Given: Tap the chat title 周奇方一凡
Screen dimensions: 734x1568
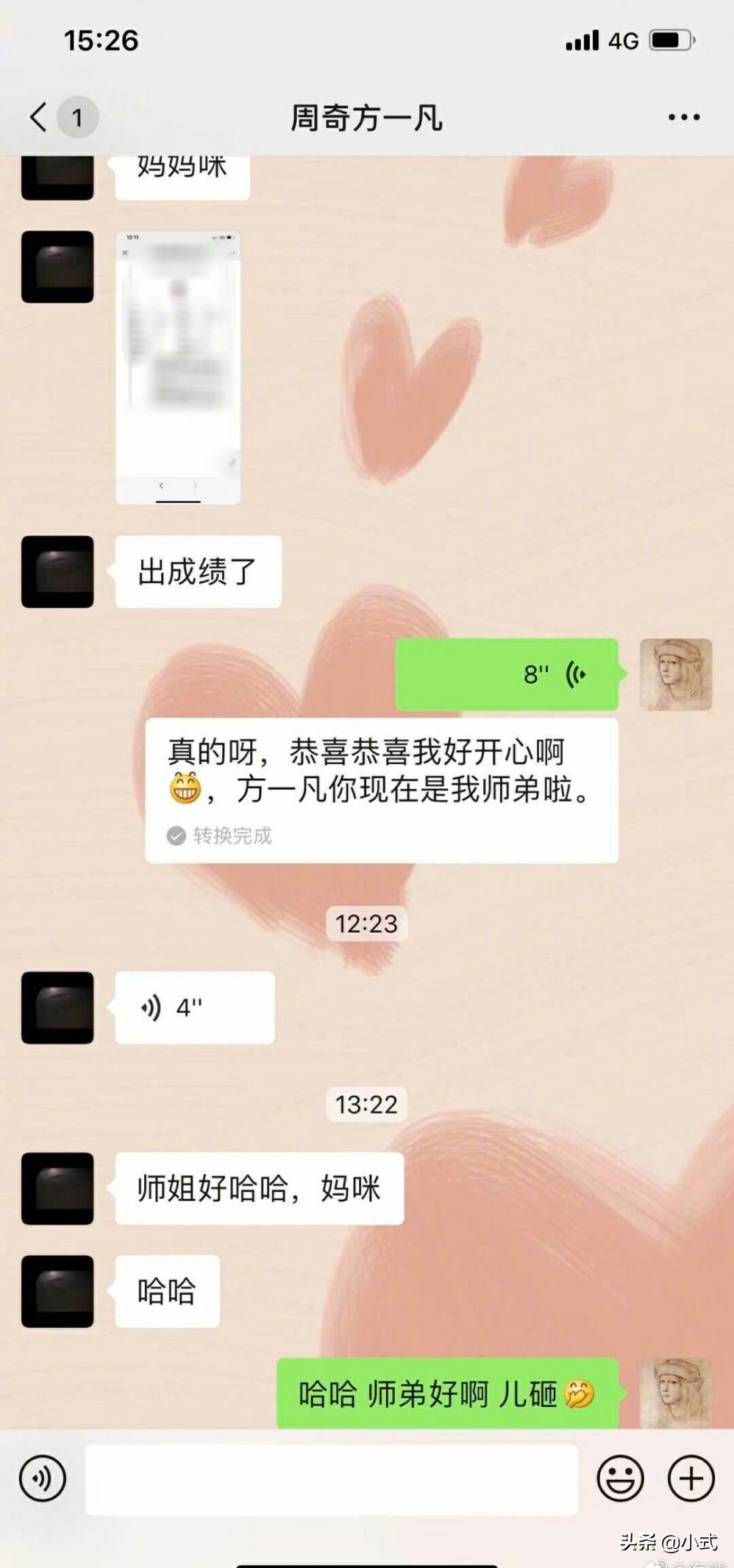Looking at the screenshot, I should click(x=366, y=117).
